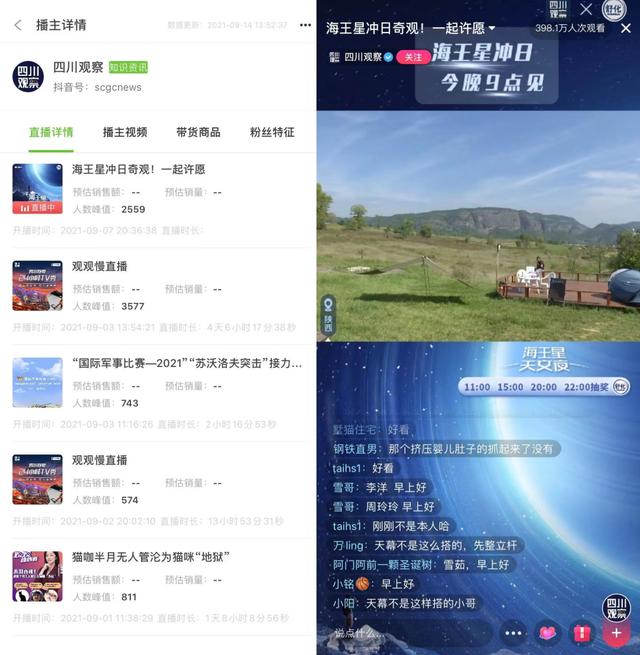Expand the live title dropdown arrow
Viewport: 640px width, 655px height.
[x=492, y=29]
